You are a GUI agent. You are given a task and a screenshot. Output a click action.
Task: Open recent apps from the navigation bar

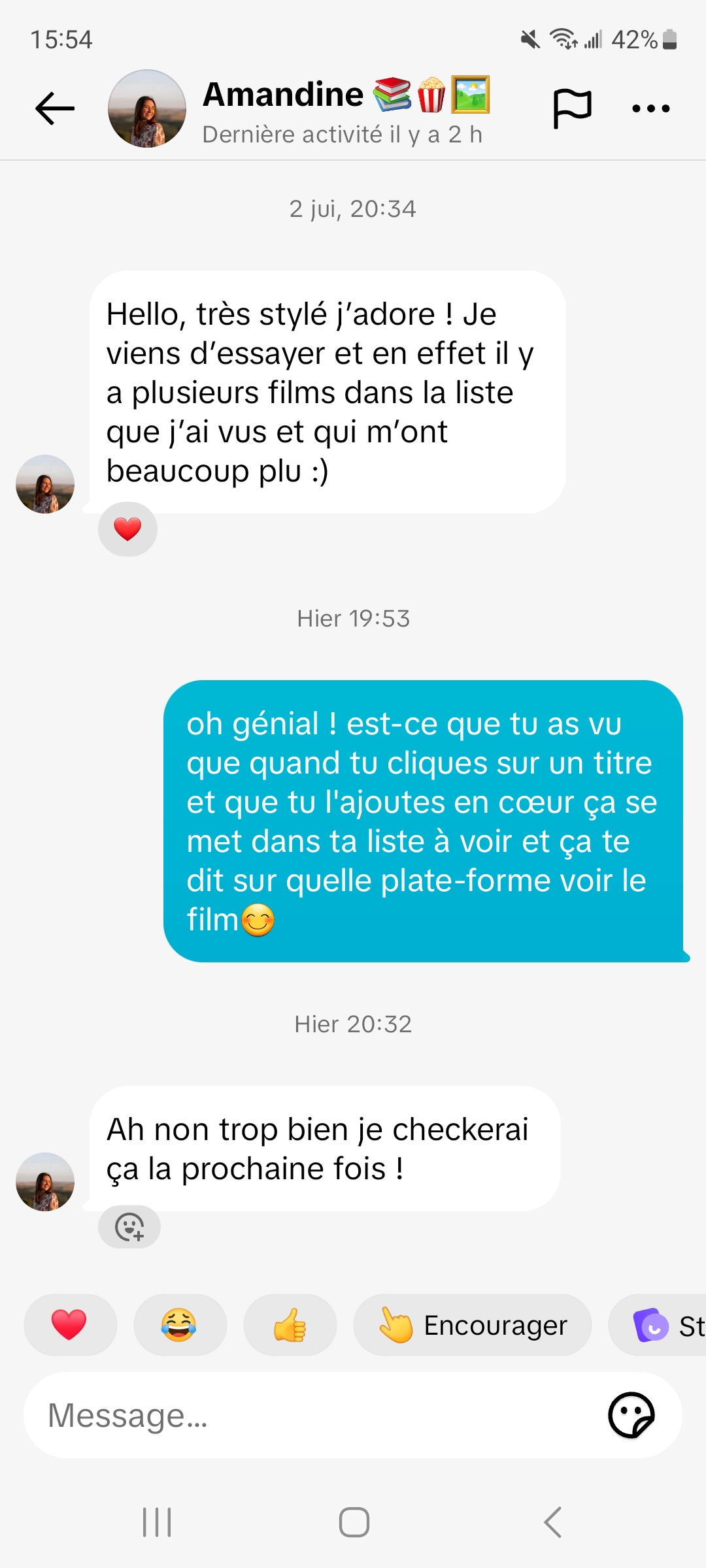(157, 1522)
